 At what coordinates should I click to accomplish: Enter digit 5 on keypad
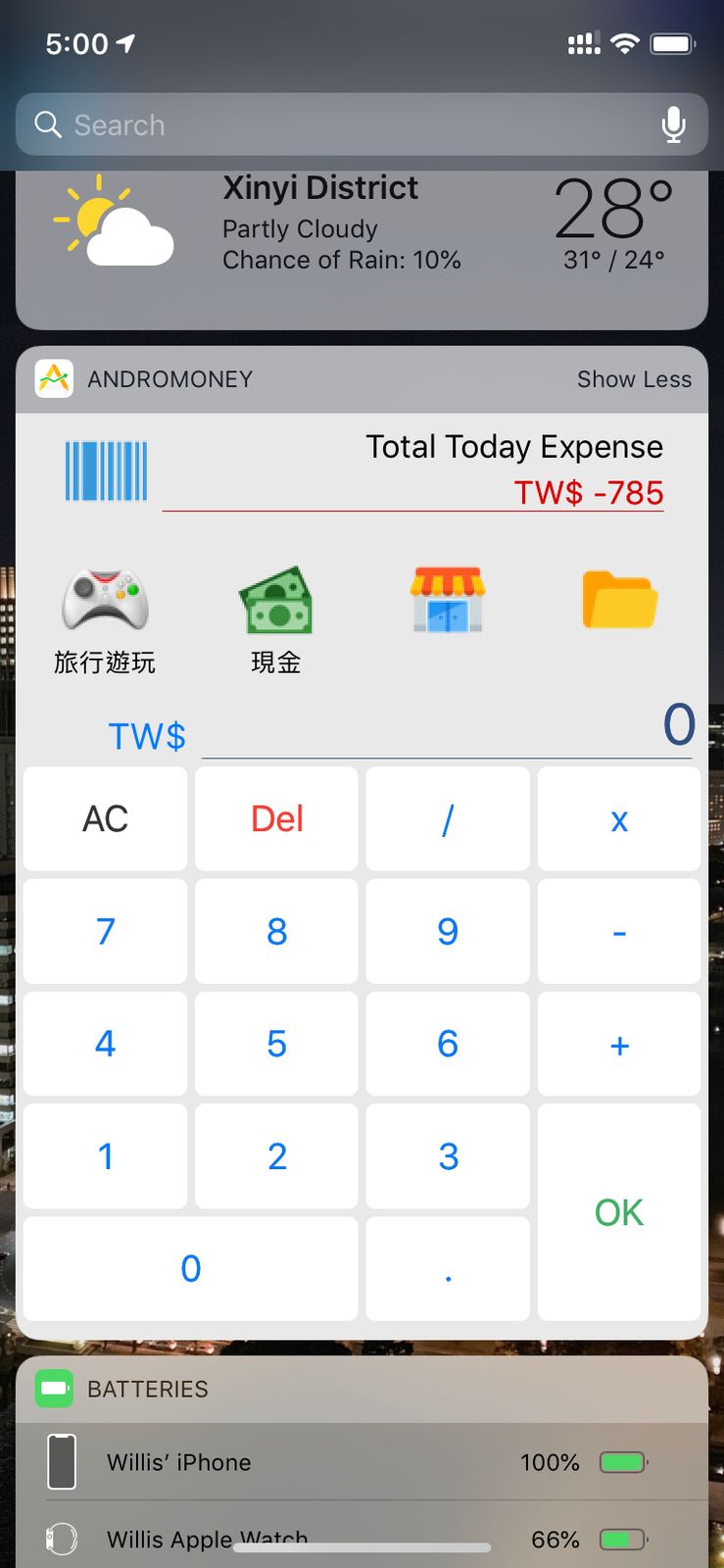tap(276, 1044)
